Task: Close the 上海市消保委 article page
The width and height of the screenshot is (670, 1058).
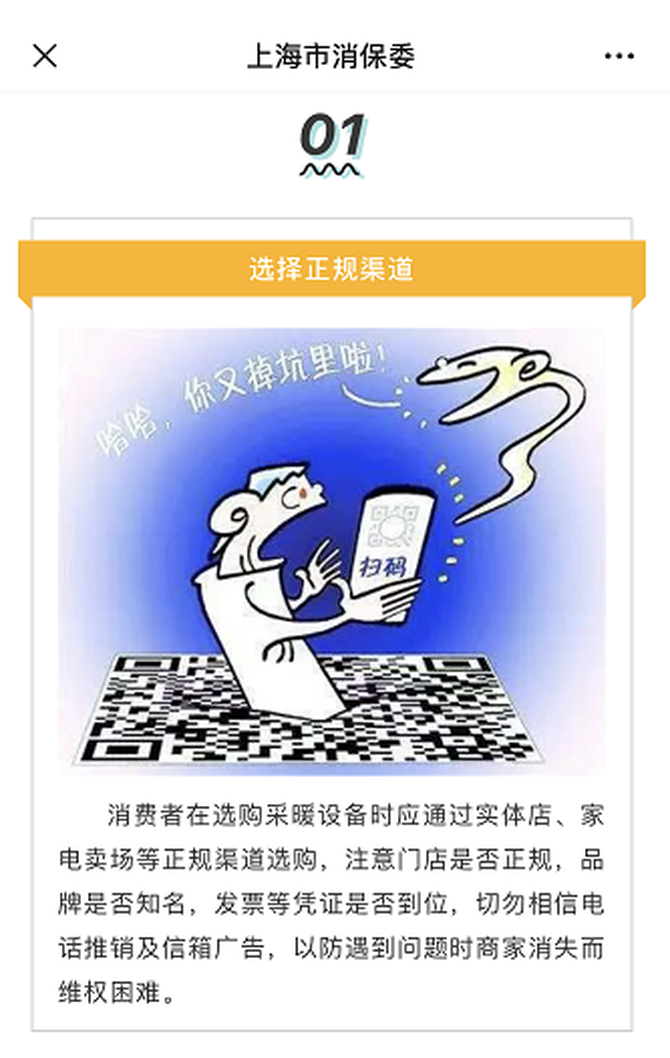Action: tap(45, 56)
